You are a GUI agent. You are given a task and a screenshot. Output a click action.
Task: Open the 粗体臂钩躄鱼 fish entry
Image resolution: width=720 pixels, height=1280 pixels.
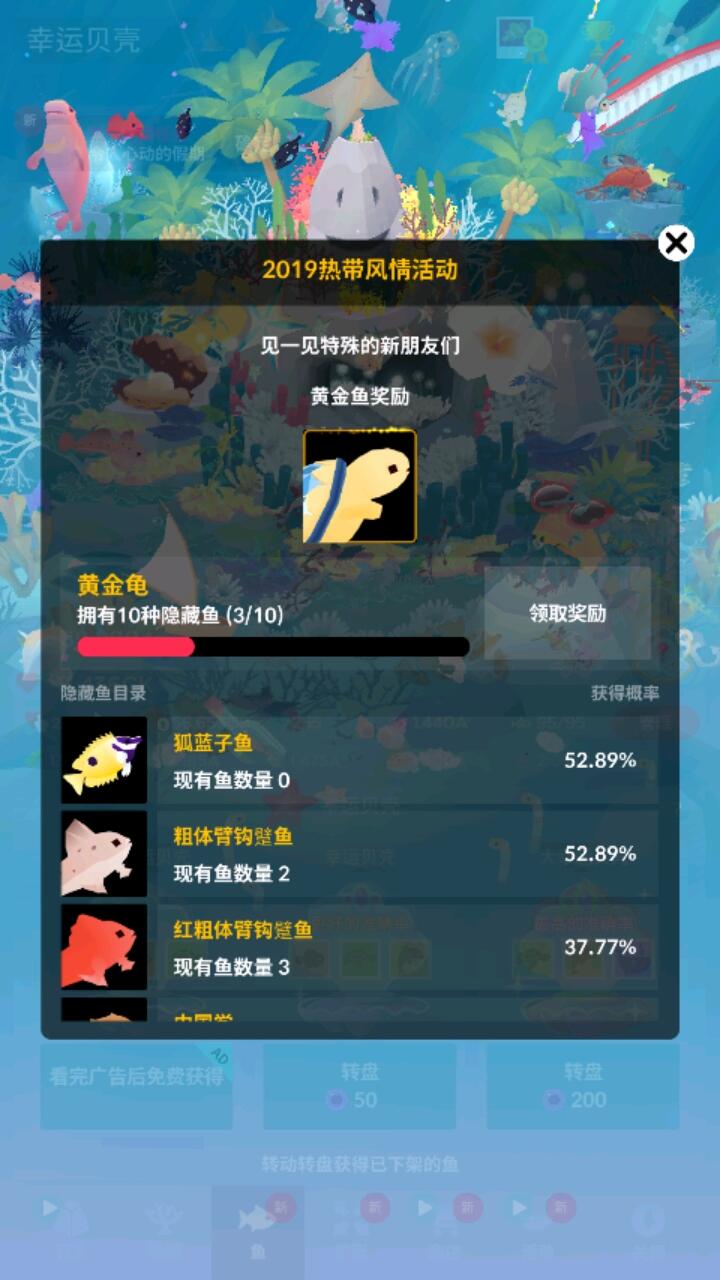(360, 853)
